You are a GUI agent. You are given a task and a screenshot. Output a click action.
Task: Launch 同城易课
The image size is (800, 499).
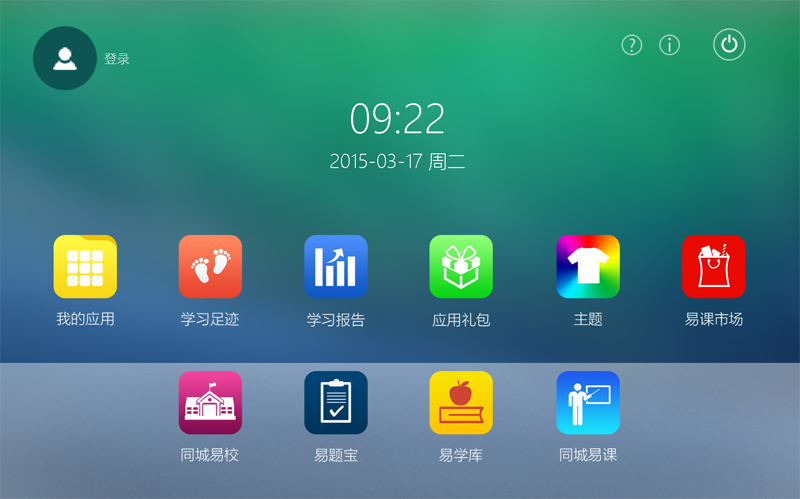click(588, 403)
